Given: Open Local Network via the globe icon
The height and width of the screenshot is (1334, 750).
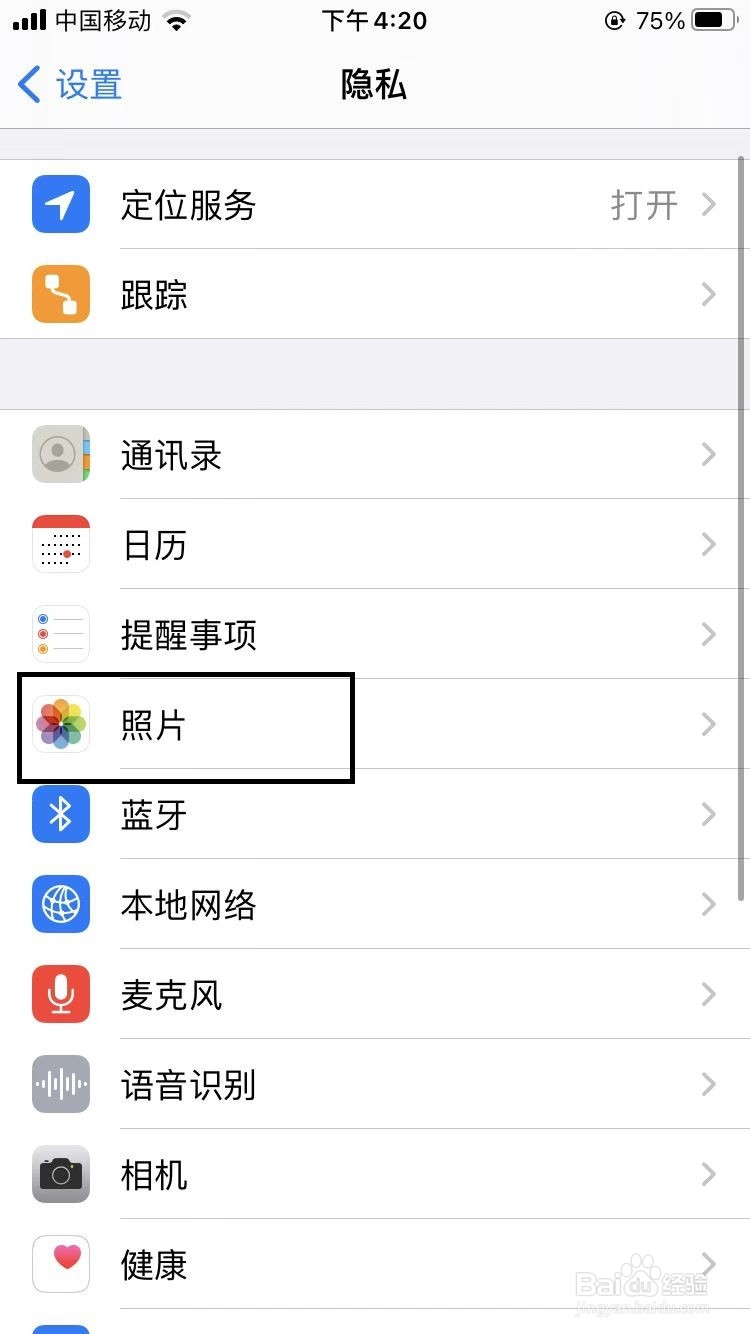Looking at the screenshot, I should click(60, 904).
